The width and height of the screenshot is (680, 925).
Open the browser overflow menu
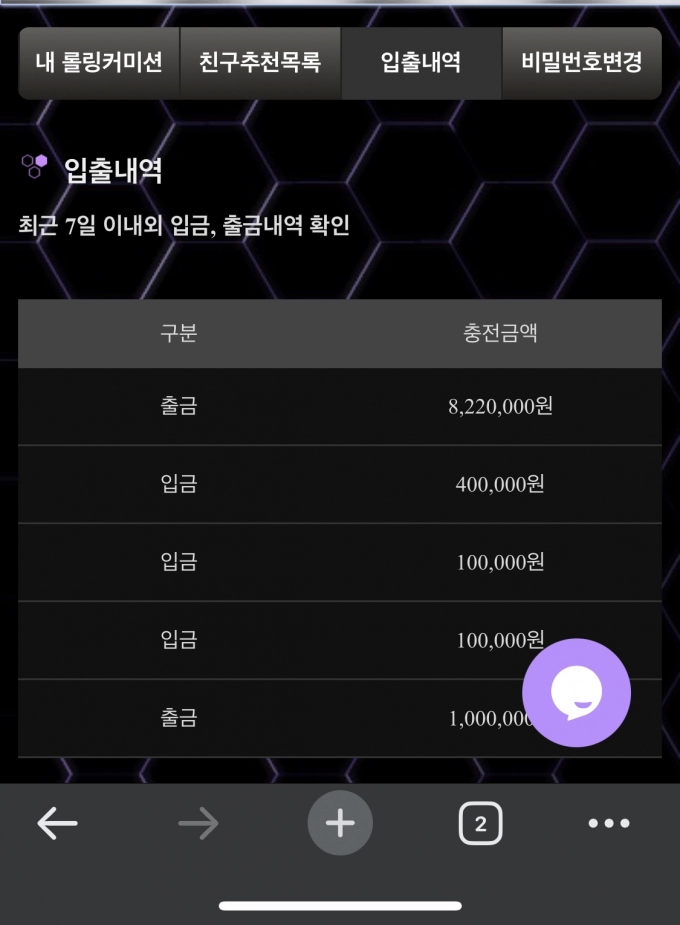[x=608, y=824]
